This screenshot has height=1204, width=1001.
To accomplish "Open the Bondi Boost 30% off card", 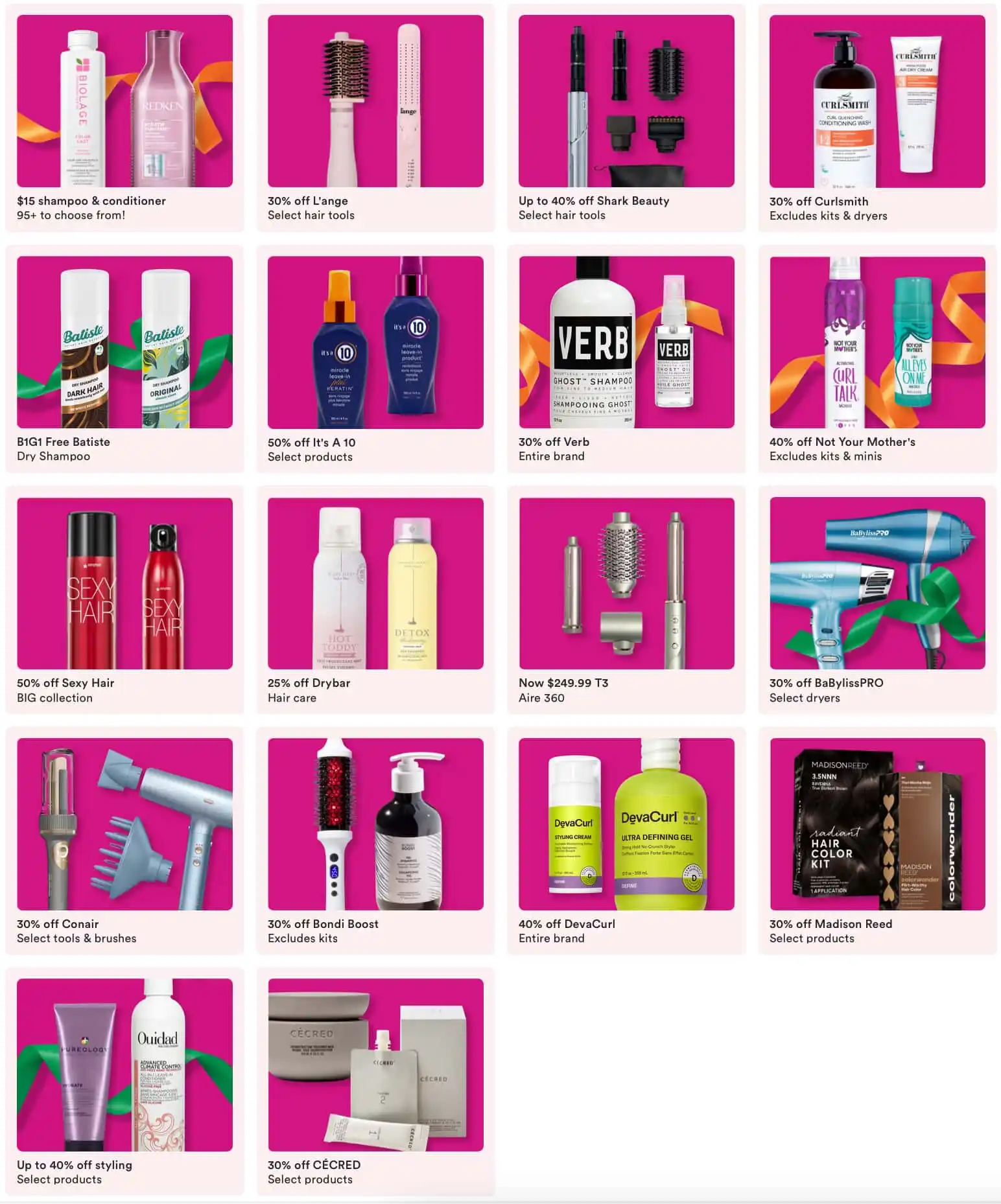I will (375, 840).
